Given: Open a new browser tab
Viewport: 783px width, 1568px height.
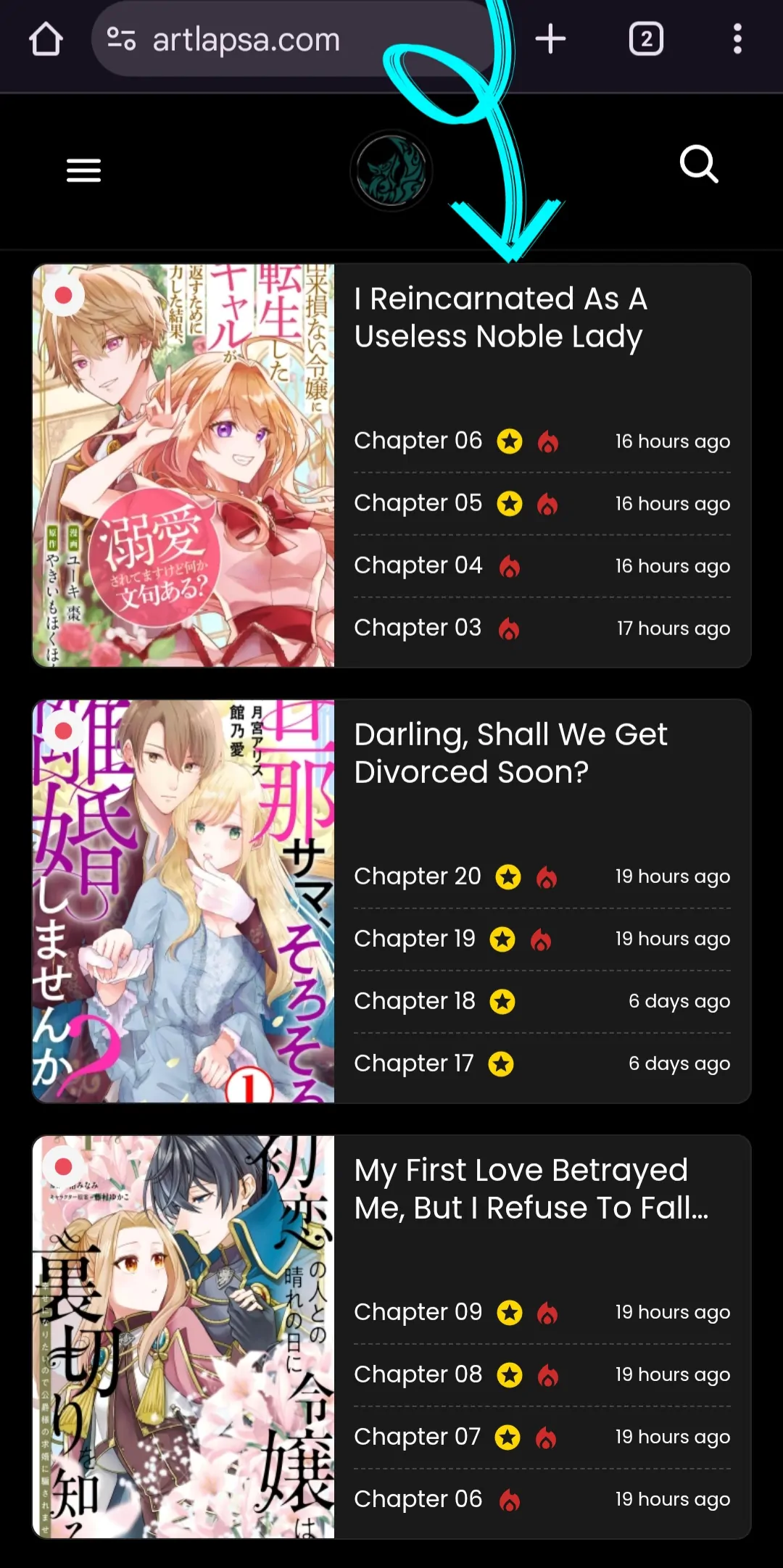Looking at the screenshot, I should 550,39.
